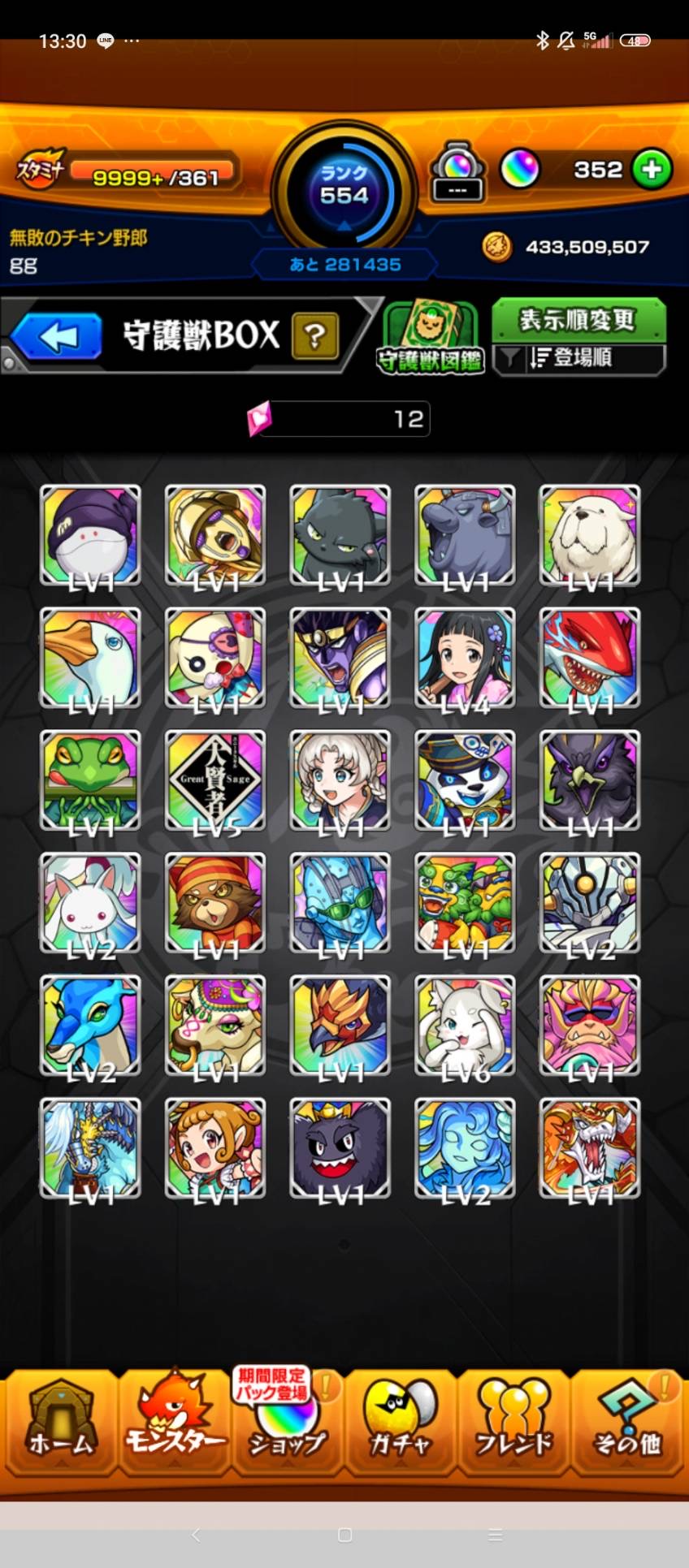Open the question mark help button

click(314, 335)
